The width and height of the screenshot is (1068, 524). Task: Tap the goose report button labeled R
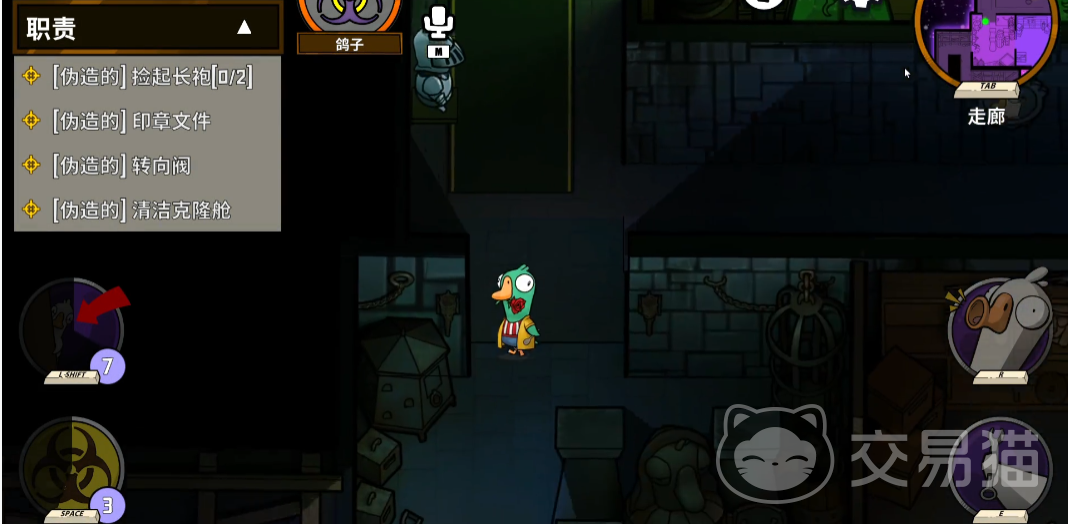point(1000,326)
